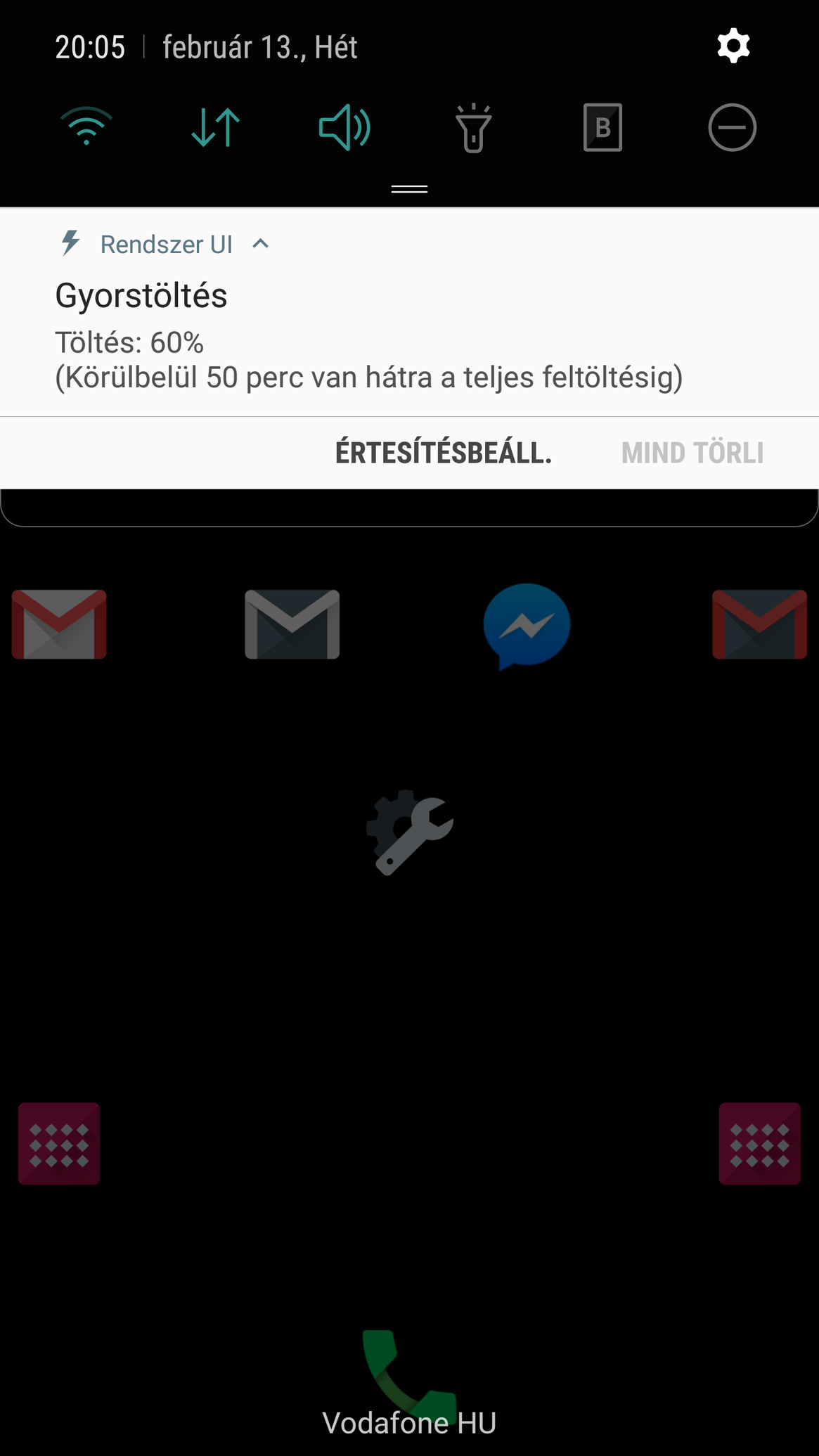Toggle mobile data arrows
819x1456 pixels.
[x=216, y=127]
